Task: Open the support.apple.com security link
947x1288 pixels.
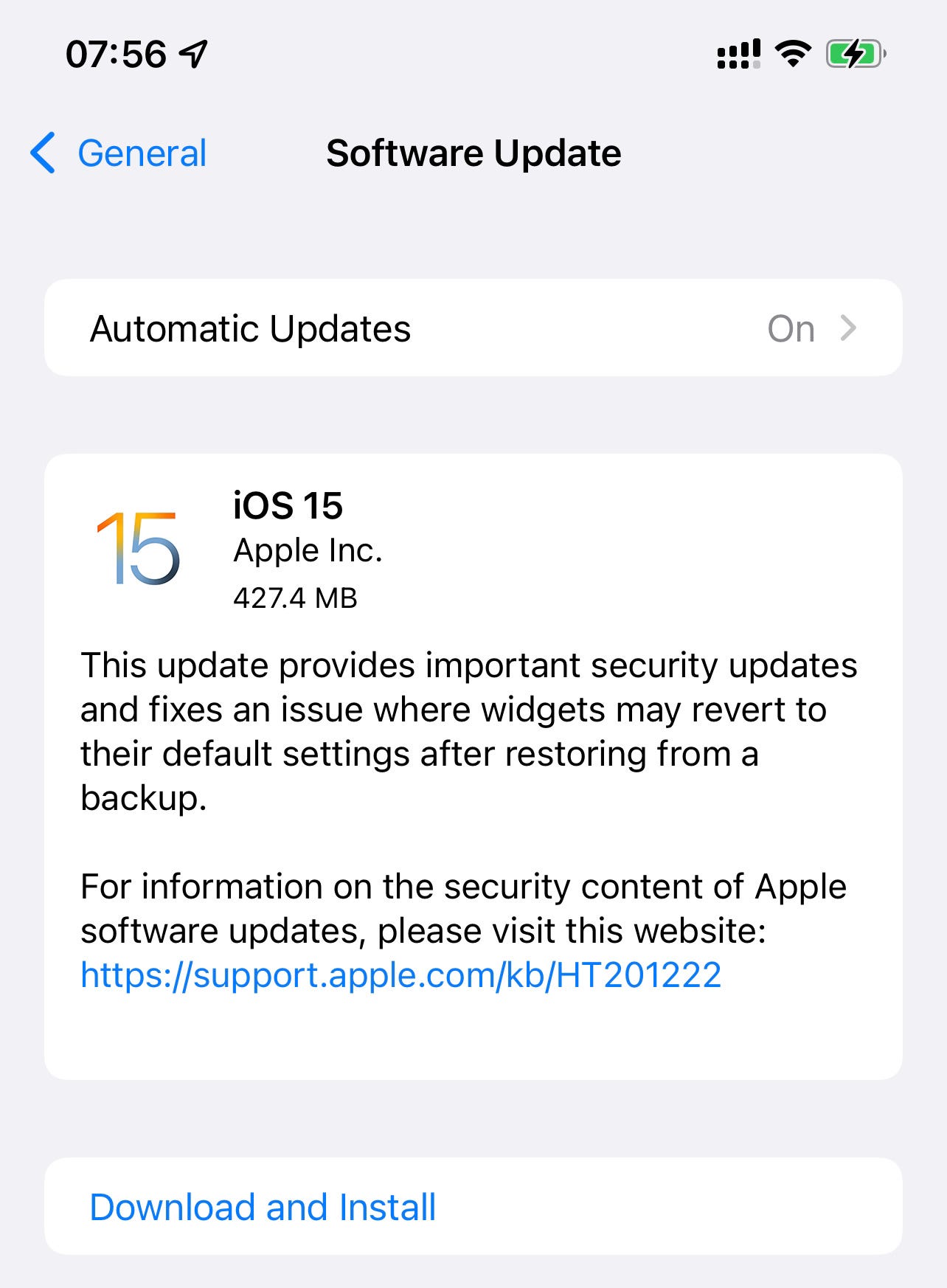Action: (400, 975)
